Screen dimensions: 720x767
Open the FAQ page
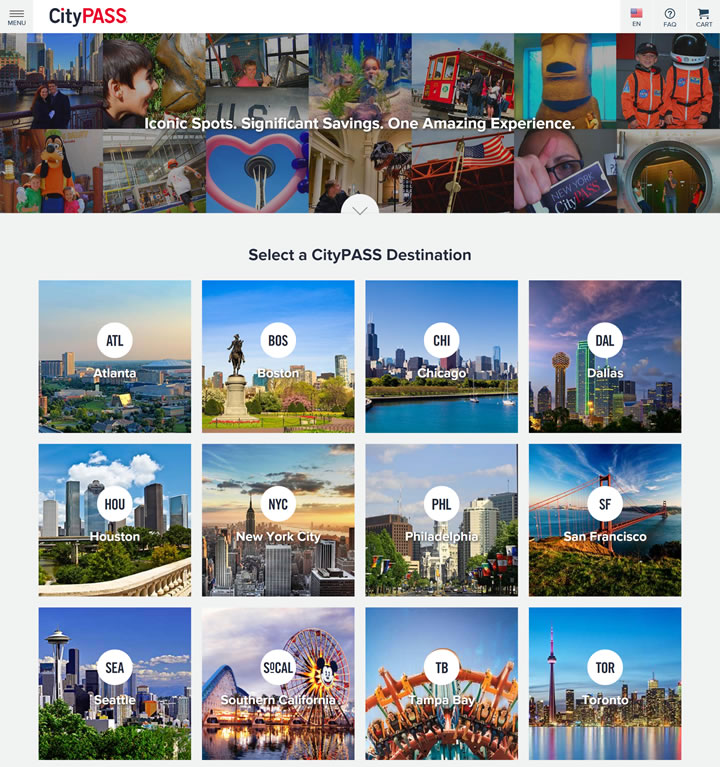click(669, 16)
